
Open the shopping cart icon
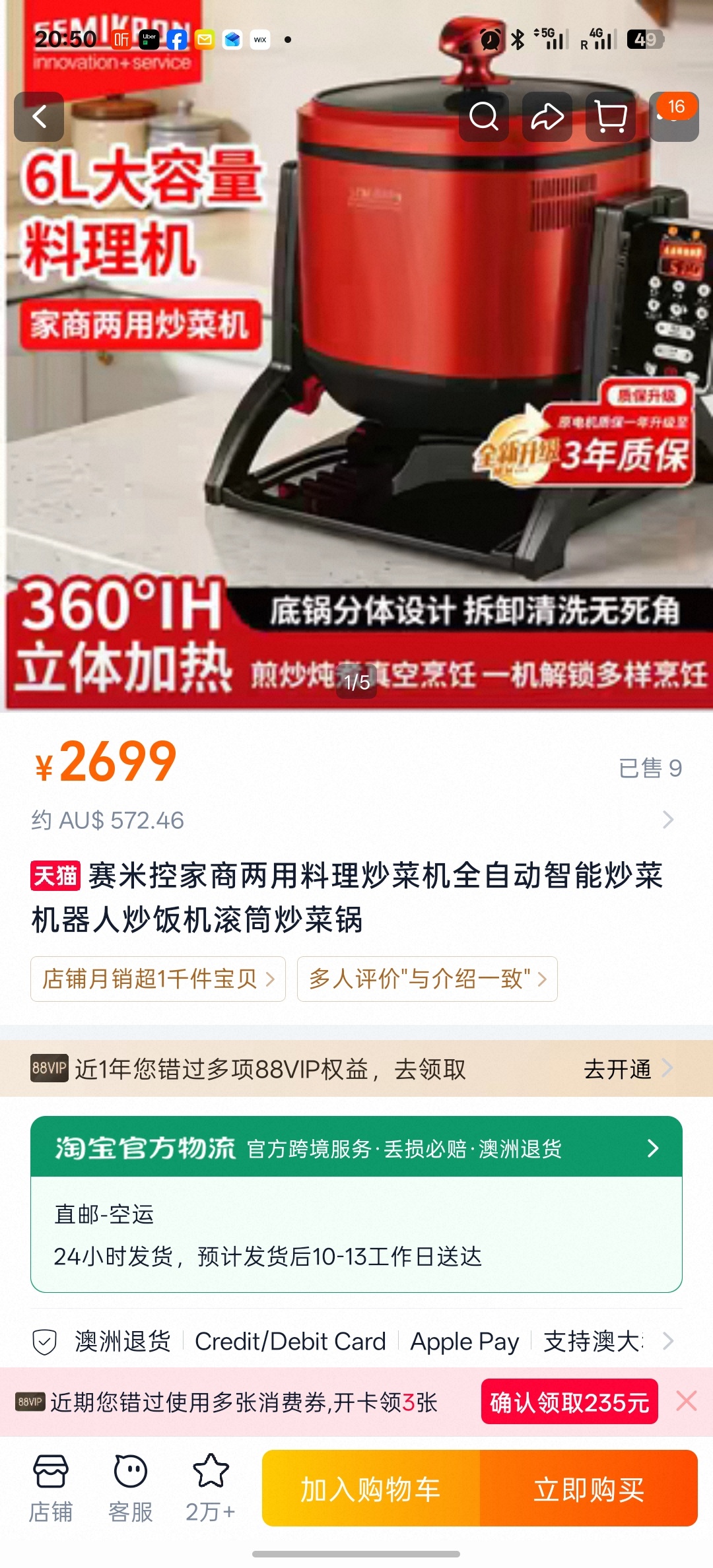tap(611, 117)
